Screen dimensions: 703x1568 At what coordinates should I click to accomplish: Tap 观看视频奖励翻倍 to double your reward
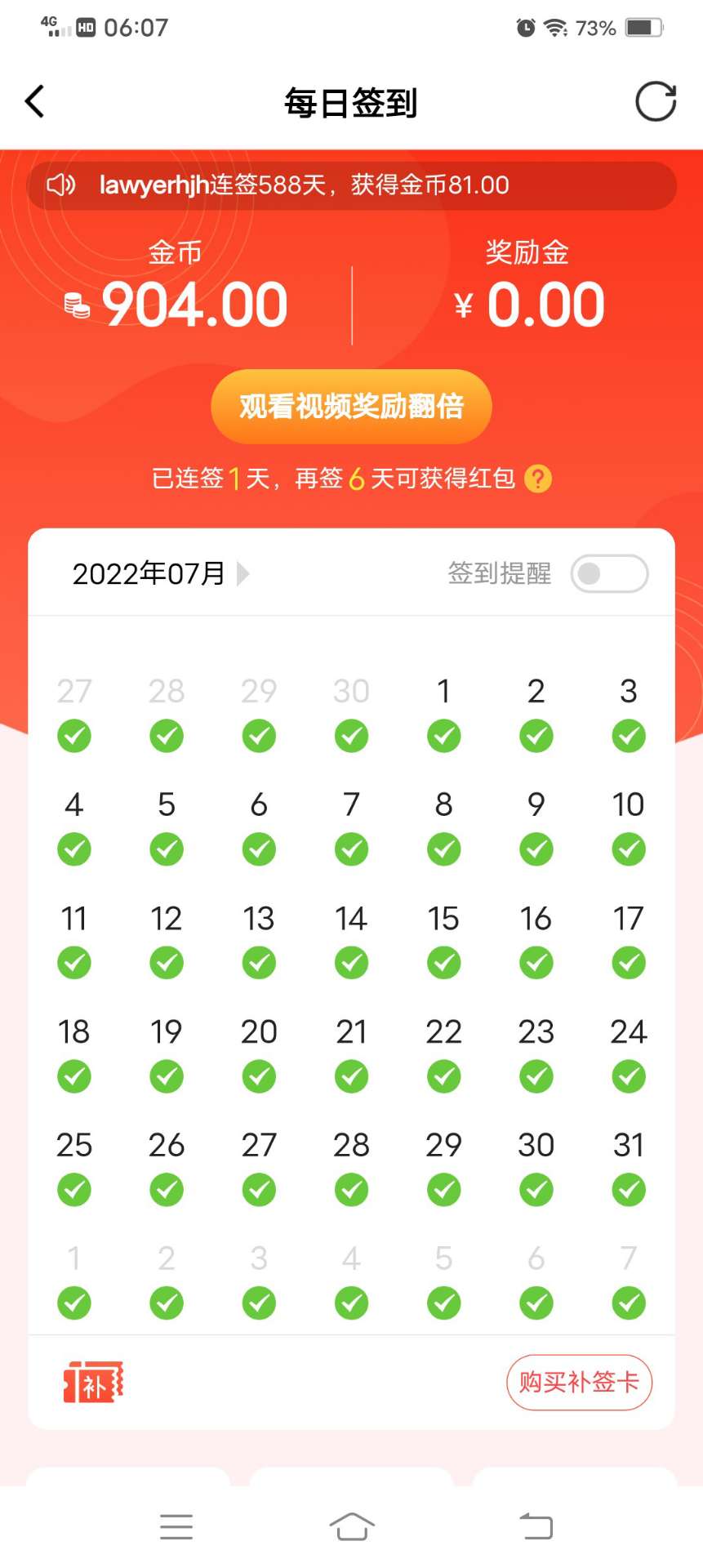[351, 406]
